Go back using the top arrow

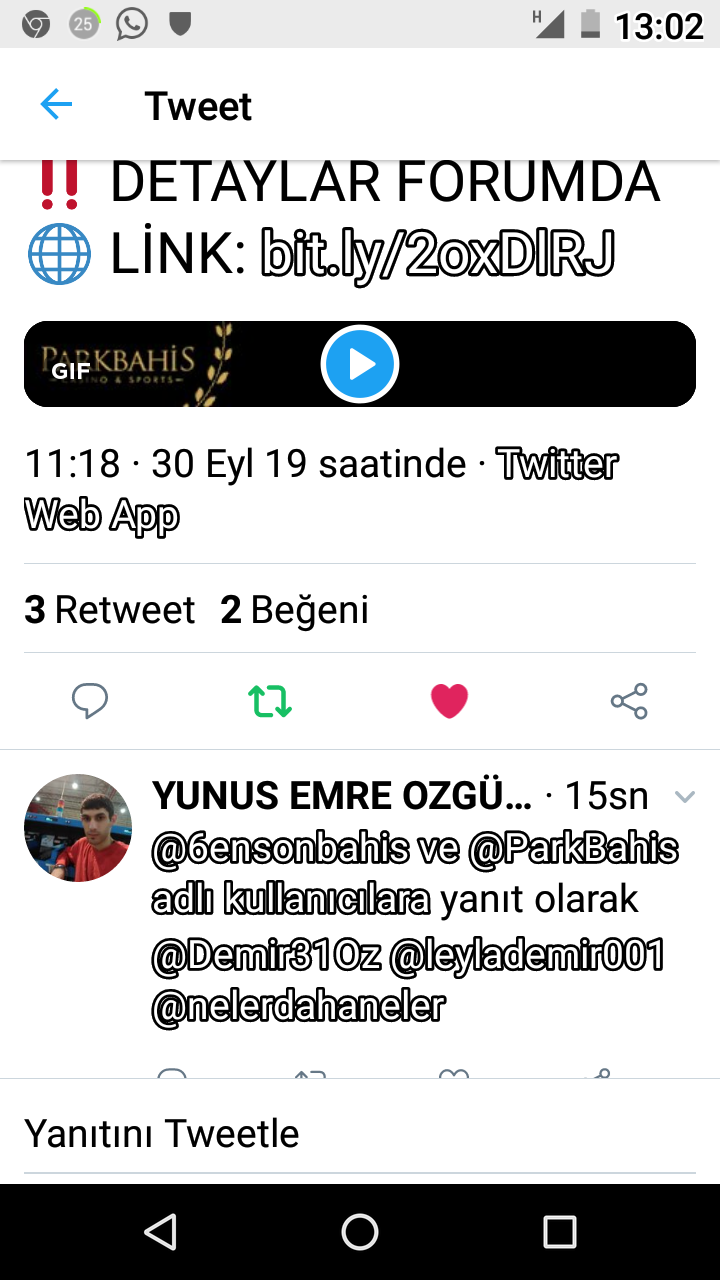click(x=56, y=105)
